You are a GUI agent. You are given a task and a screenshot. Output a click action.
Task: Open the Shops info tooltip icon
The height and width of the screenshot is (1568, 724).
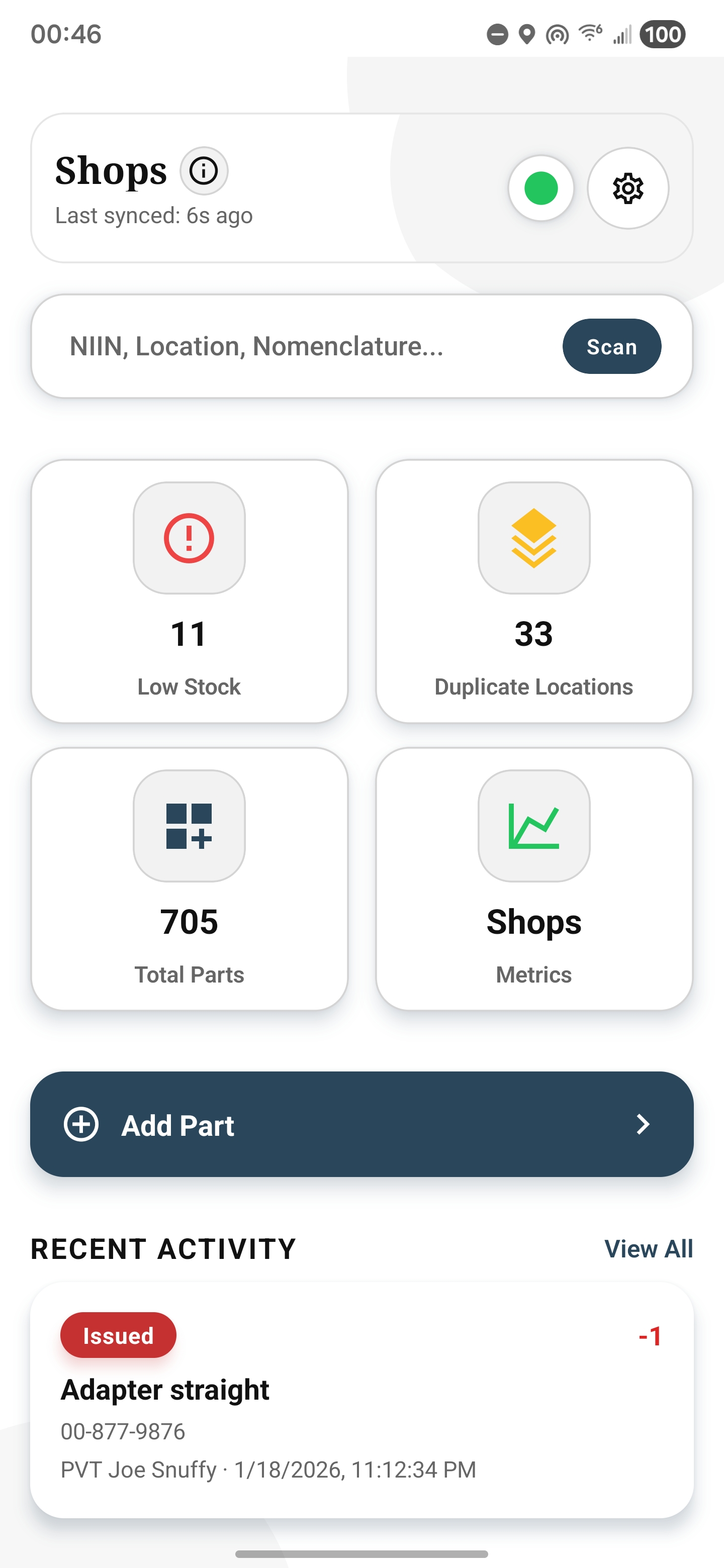point(204,171)
